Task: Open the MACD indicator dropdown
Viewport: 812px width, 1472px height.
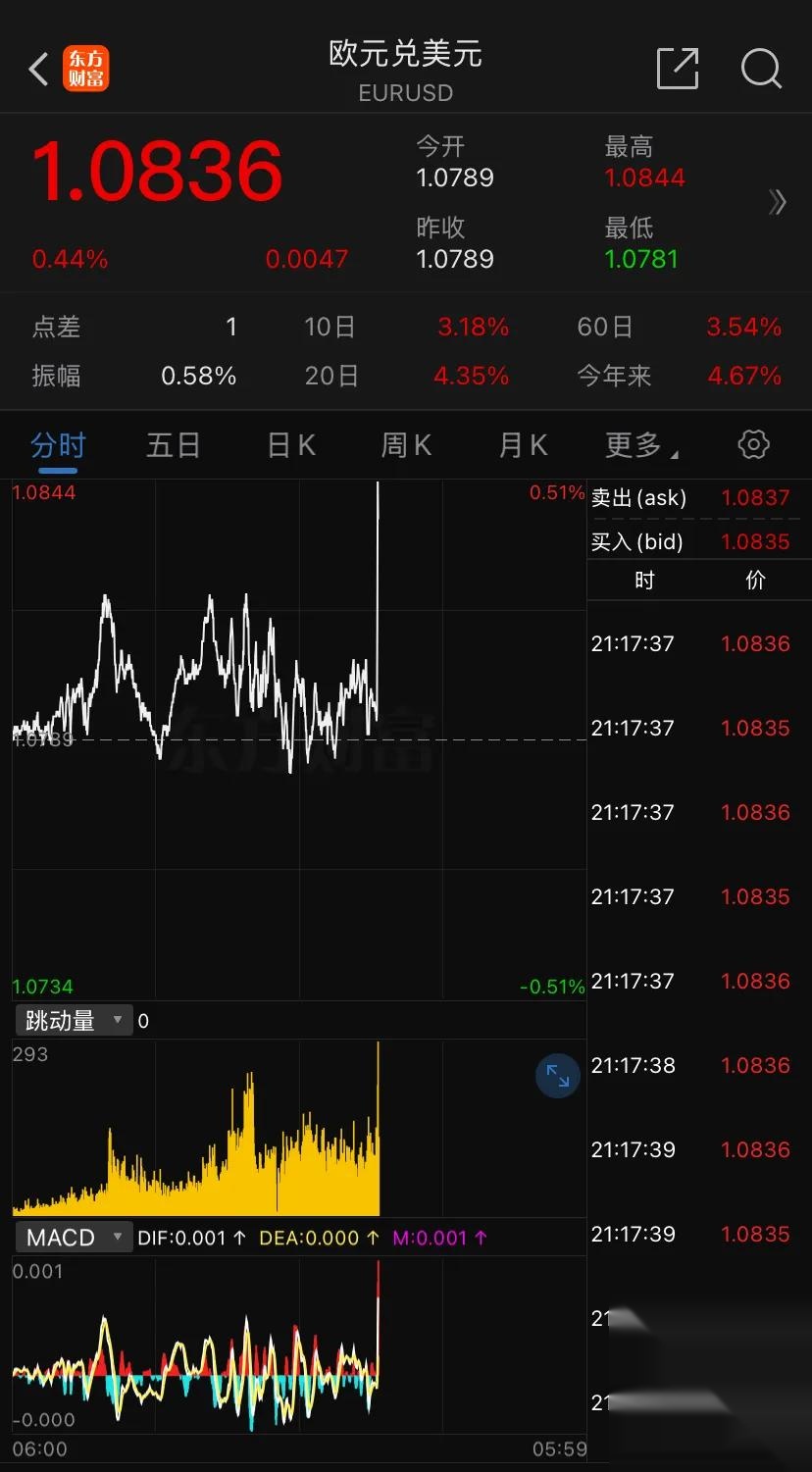Action: [118, 1237]
